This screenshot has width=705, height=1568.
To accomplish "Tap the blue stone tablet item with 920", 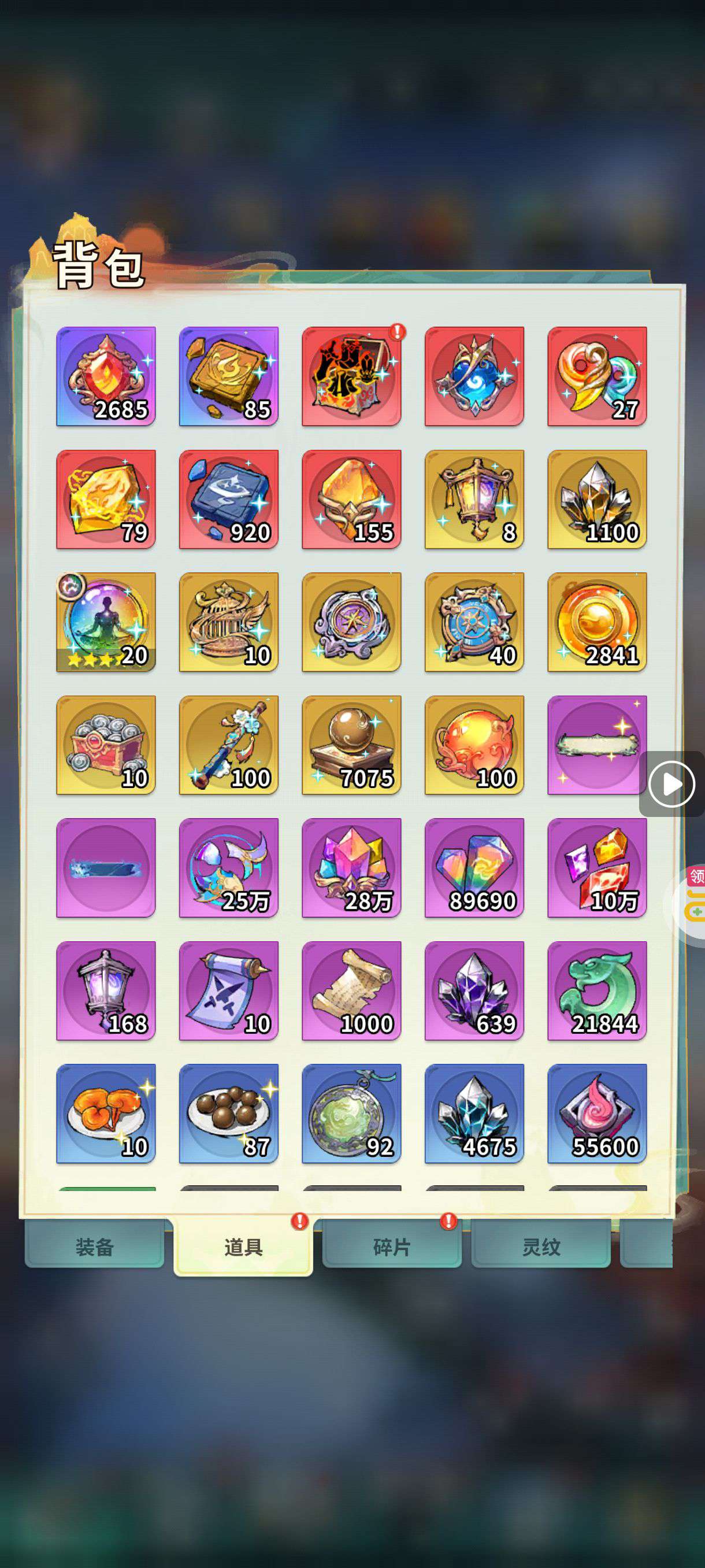I will coord(229,499).
